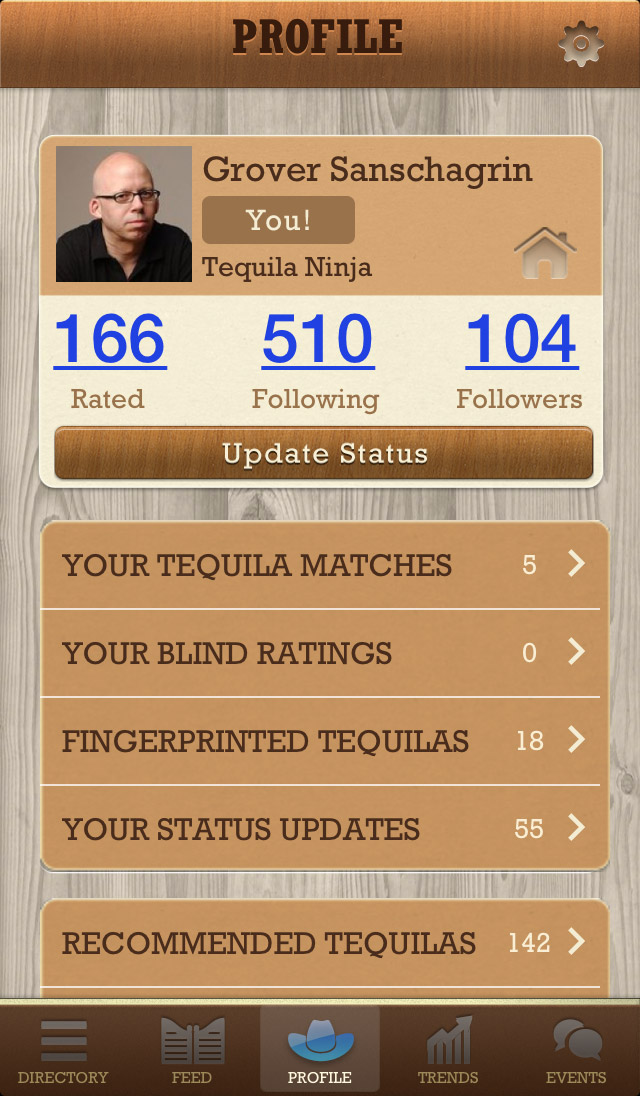Open the Events tab
This screenshot has height=1096, width=640.
tap(576, 1050)
